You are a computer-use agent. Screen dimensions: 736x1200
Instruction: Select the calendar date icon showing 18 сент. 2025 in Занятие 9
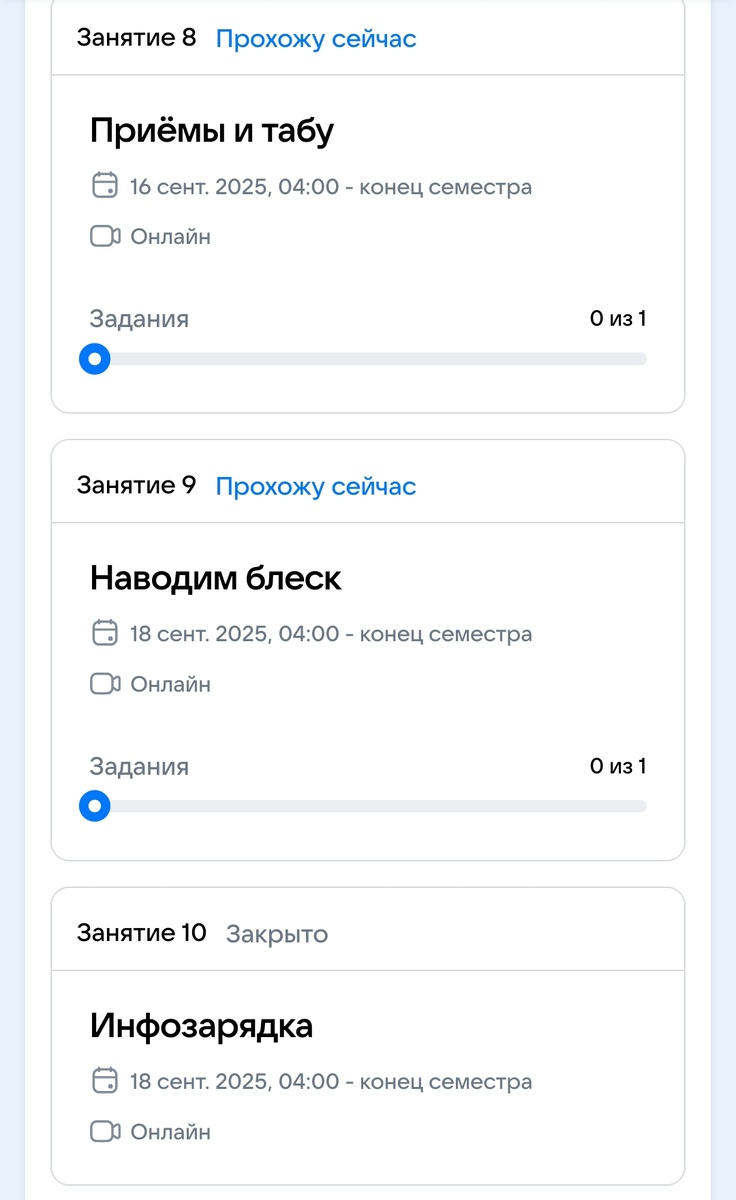[104, 633]
